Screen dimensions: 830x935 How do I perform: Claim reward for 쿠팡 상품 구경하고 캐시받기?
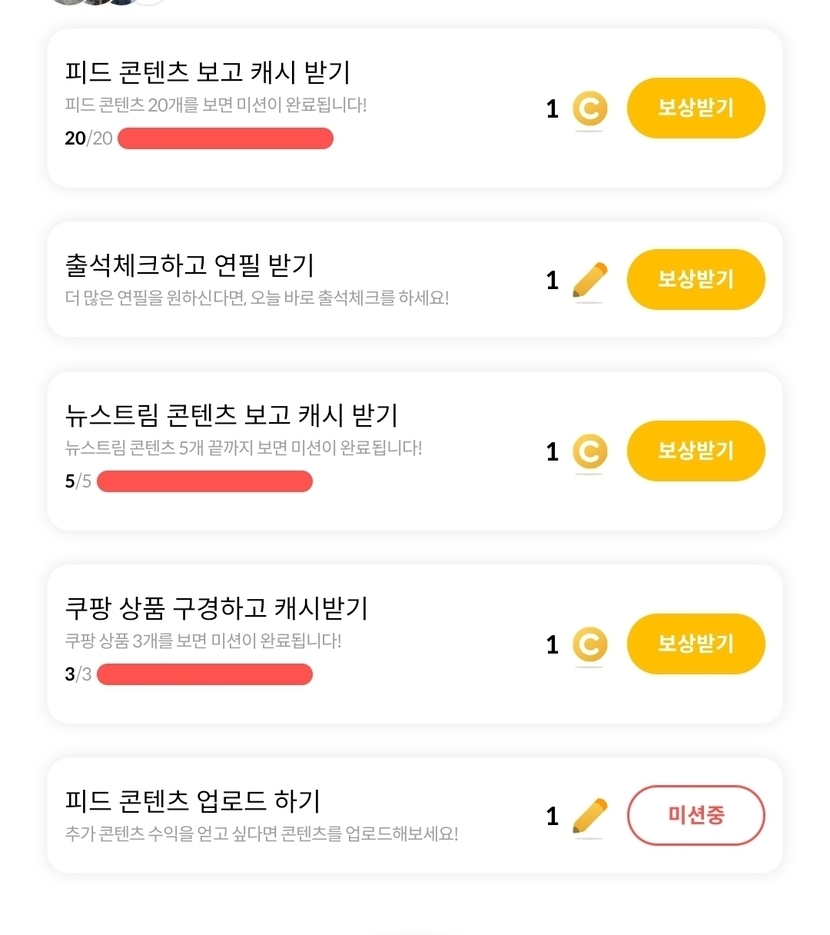(x=695, y=644)
